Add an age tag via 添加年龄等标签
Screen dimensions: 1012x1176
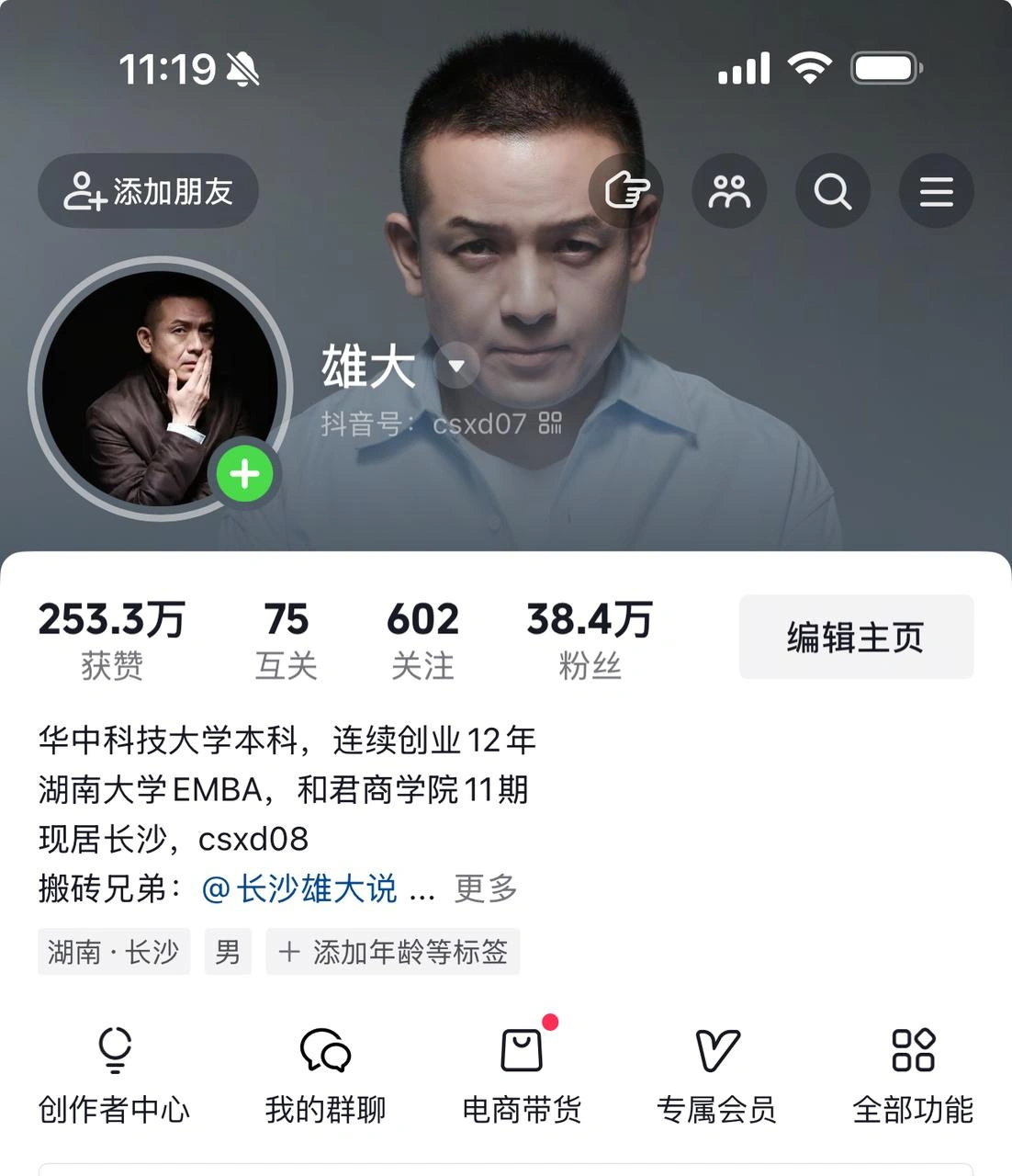(391, 952)
